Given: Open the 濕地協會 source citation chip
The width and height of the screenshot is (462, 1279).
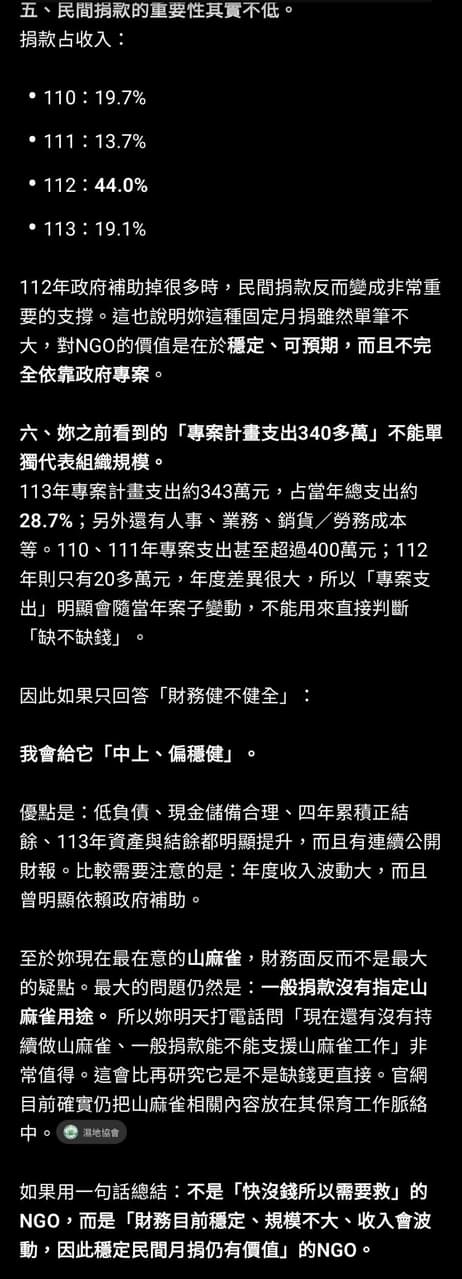Looking at the screenshot, I should coord(92,1133).
